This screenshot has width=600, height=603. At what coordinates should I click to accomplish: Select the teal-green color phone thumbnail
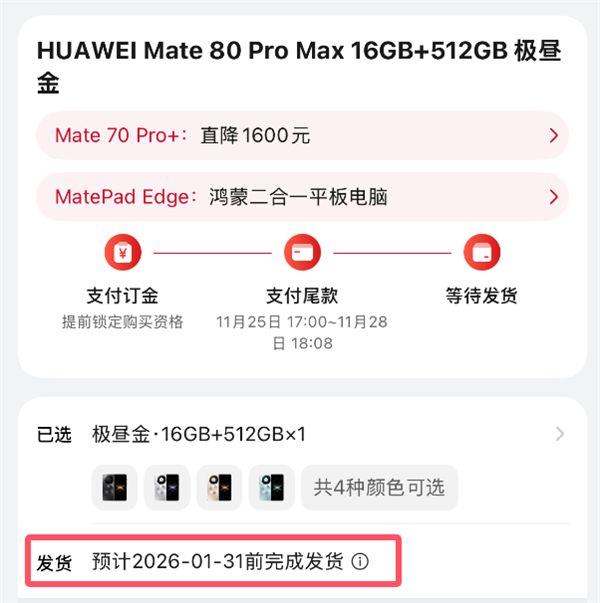pos(271,488)
